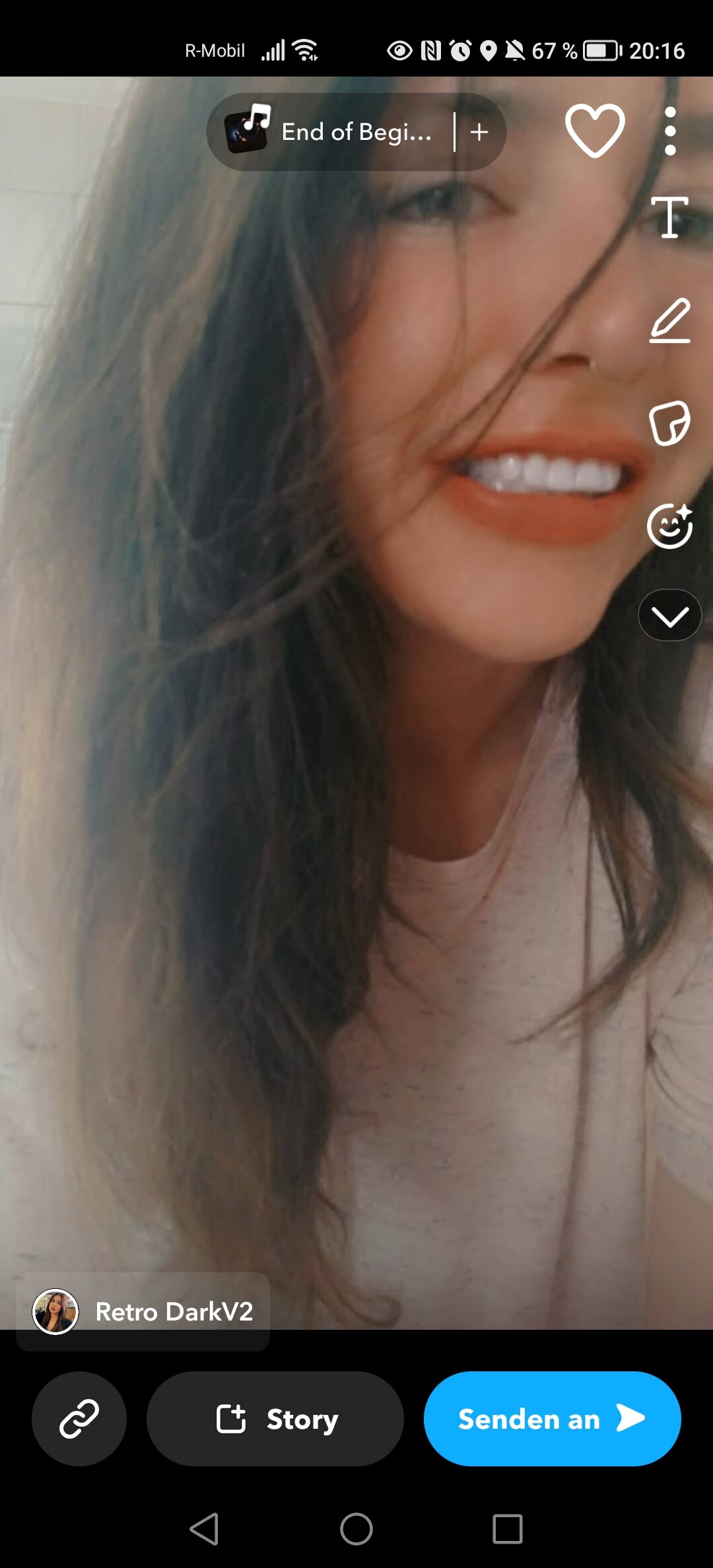
Task: Expand more editing tools with the chevron
Action: coord(669,616)
